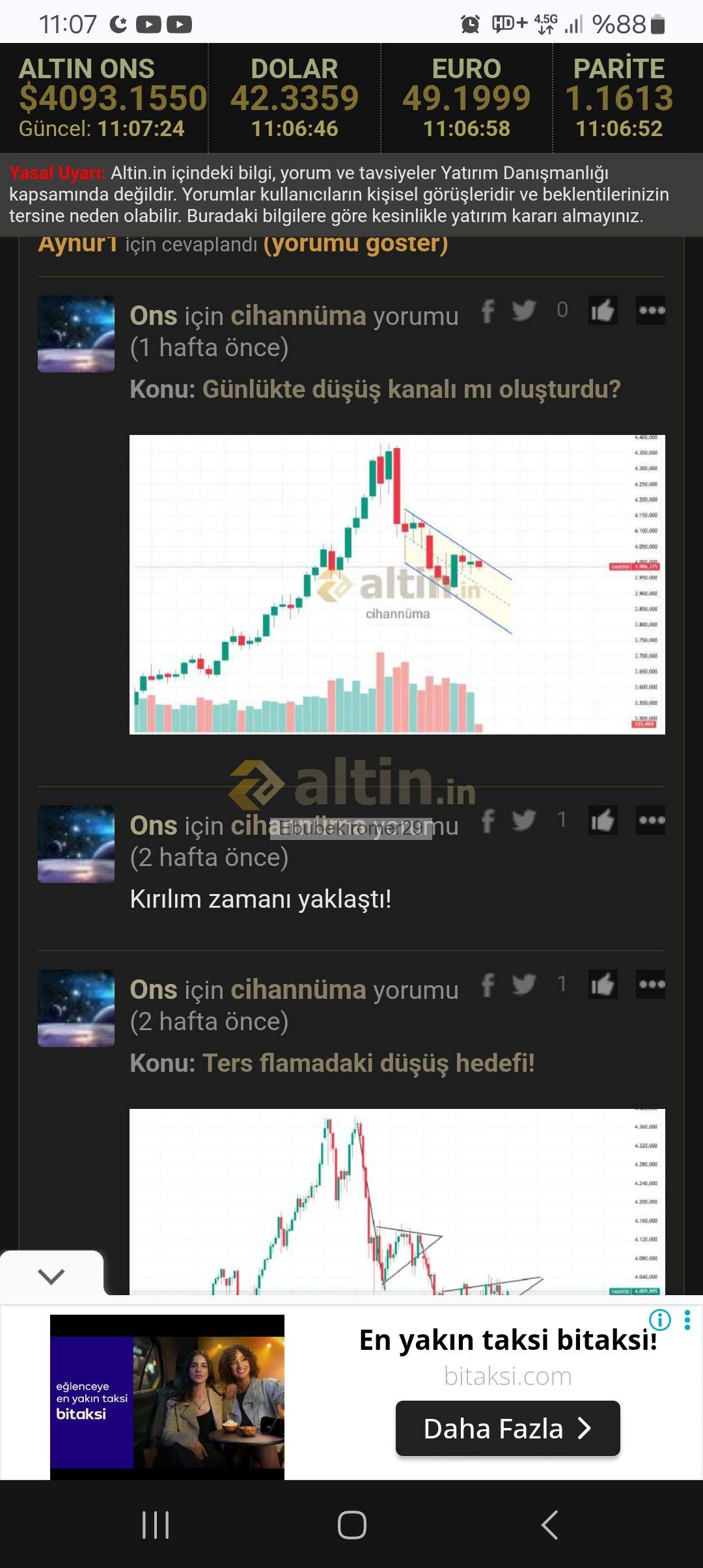Like the 'Günlükte düşüş kanalı' comment

click(603, 311)
